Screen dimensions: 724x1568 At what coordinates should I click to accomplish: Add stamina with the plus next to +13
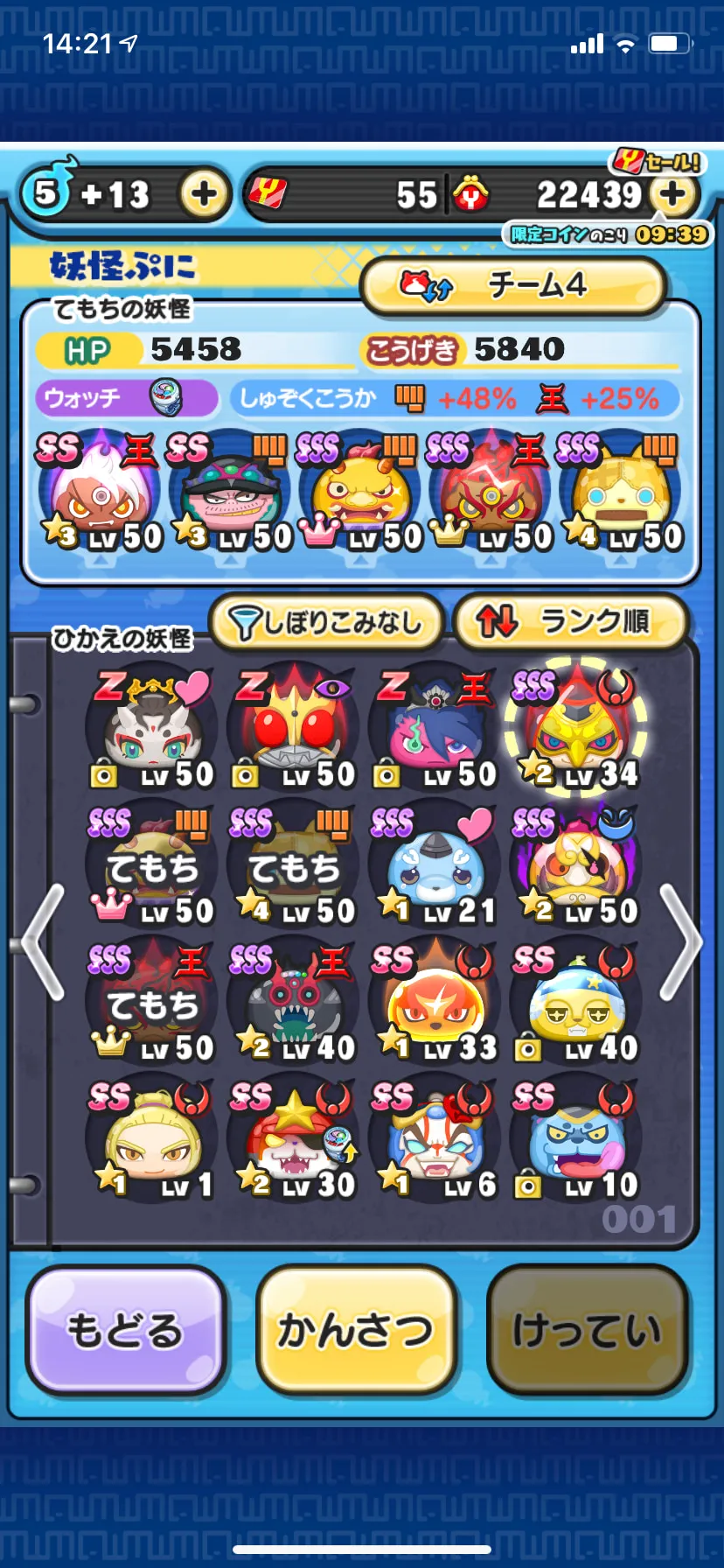coord(204,193)
